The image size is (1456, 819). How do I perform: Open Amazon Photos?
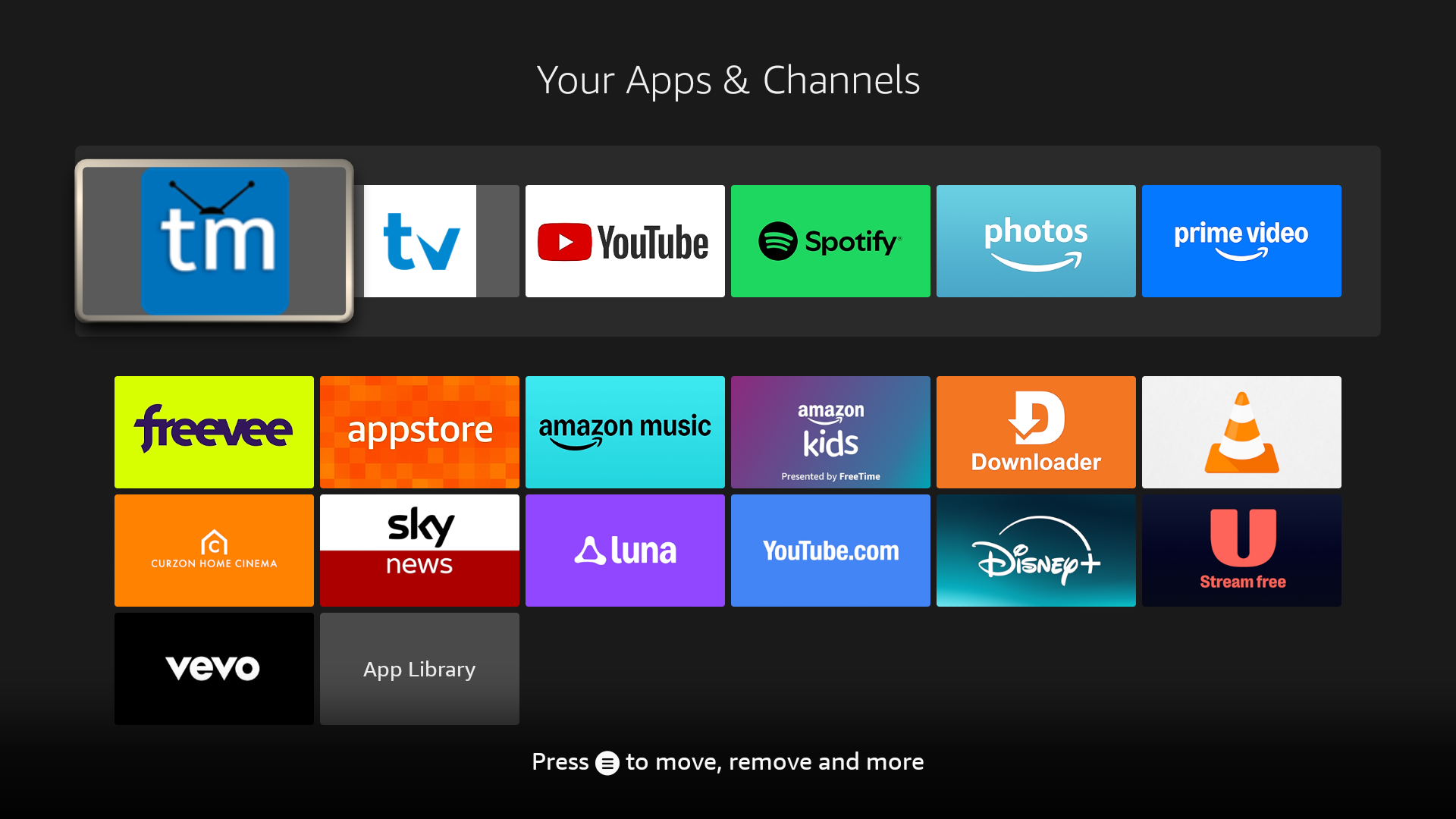point(1036,241)
